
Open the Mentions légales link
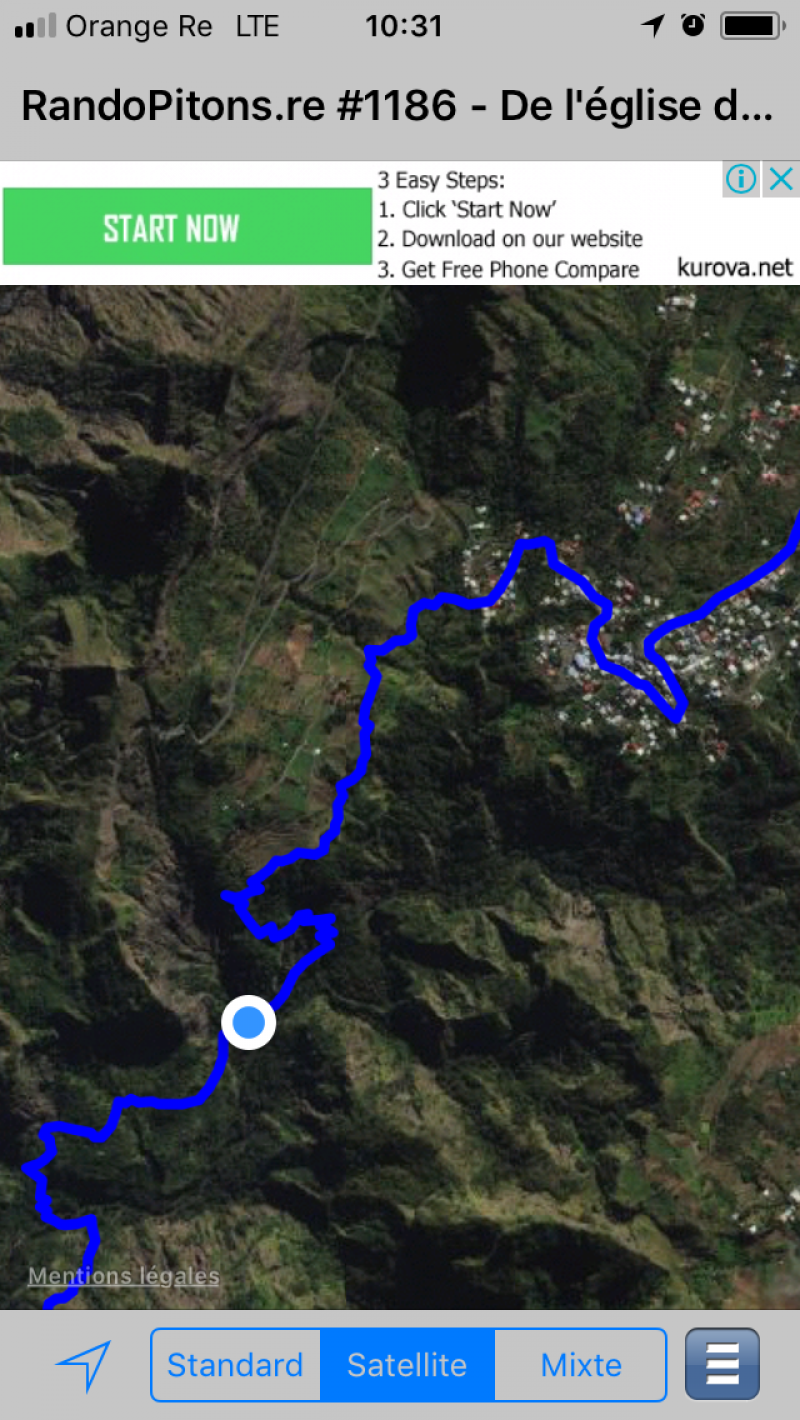[x=123, y=1276]
